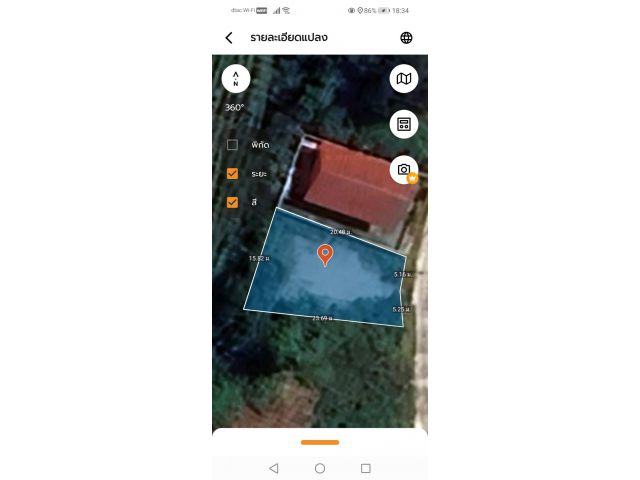Enable the พิกัด checkbox
The height and width of the screenshot is (480, 640).
(232, 145)
